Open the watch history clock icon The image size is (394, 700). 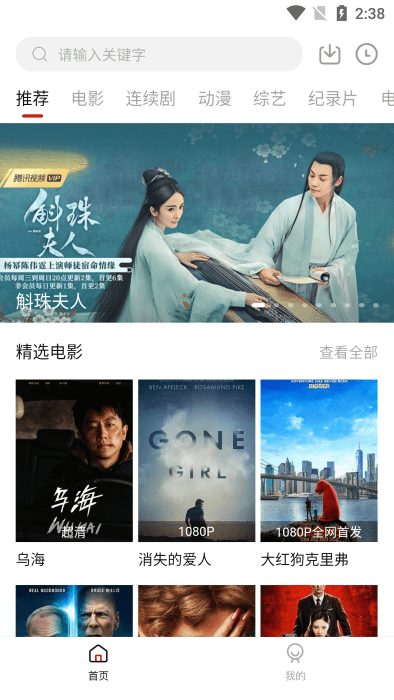(366, 54)
